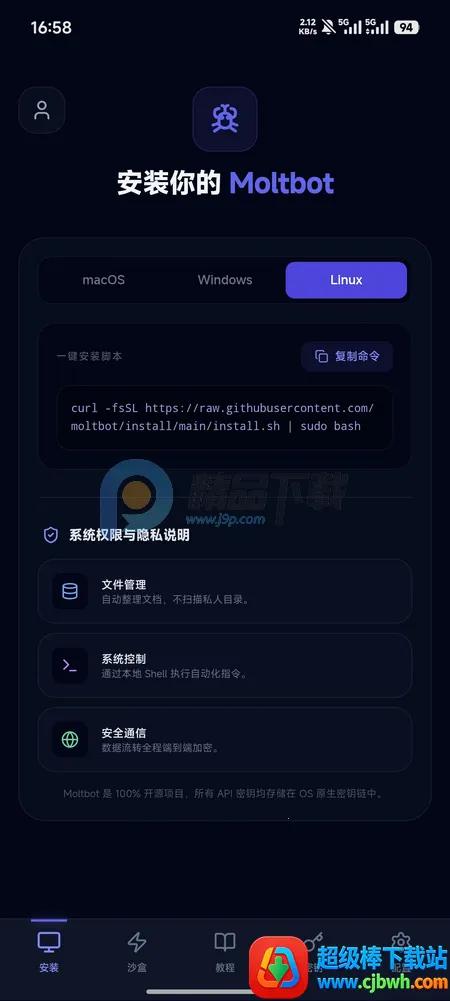The height and width of the screenshot is (1001, 450).
Task: Choose the Linux tab
Action: (x=346, y=280)
